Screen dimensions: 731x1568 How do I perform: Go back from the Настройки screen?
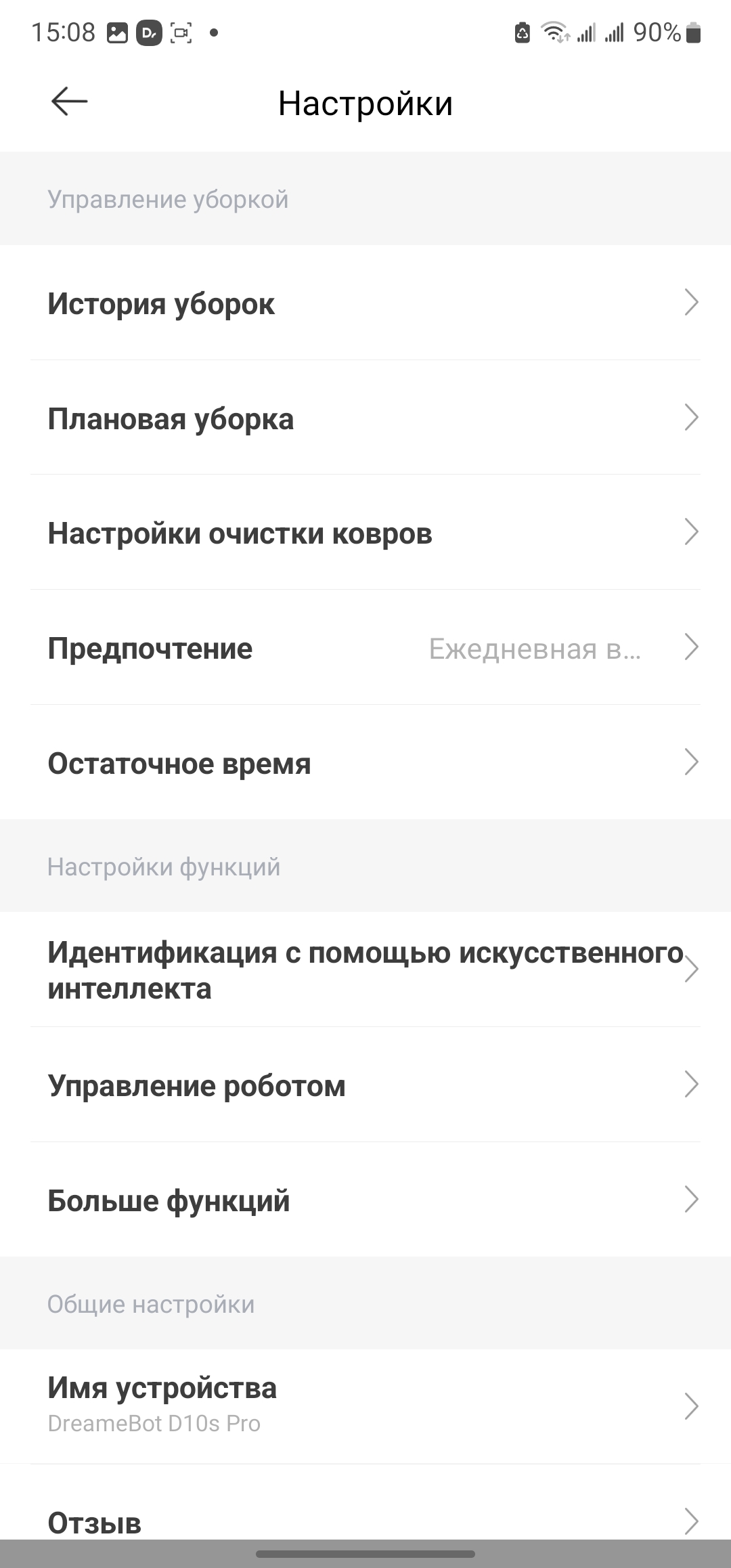(69, 102)
